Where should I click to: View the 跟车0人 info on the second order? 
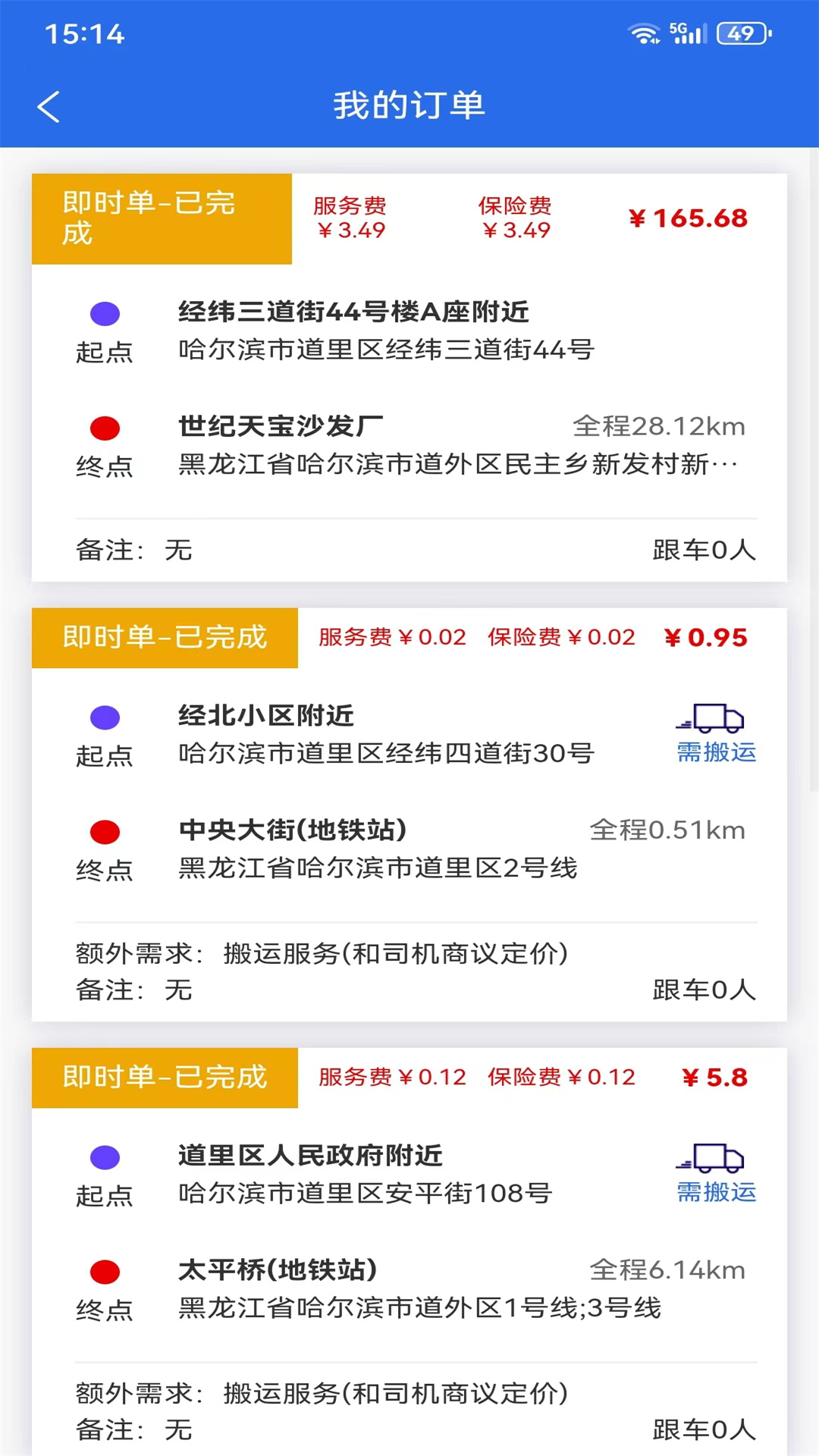702,990
